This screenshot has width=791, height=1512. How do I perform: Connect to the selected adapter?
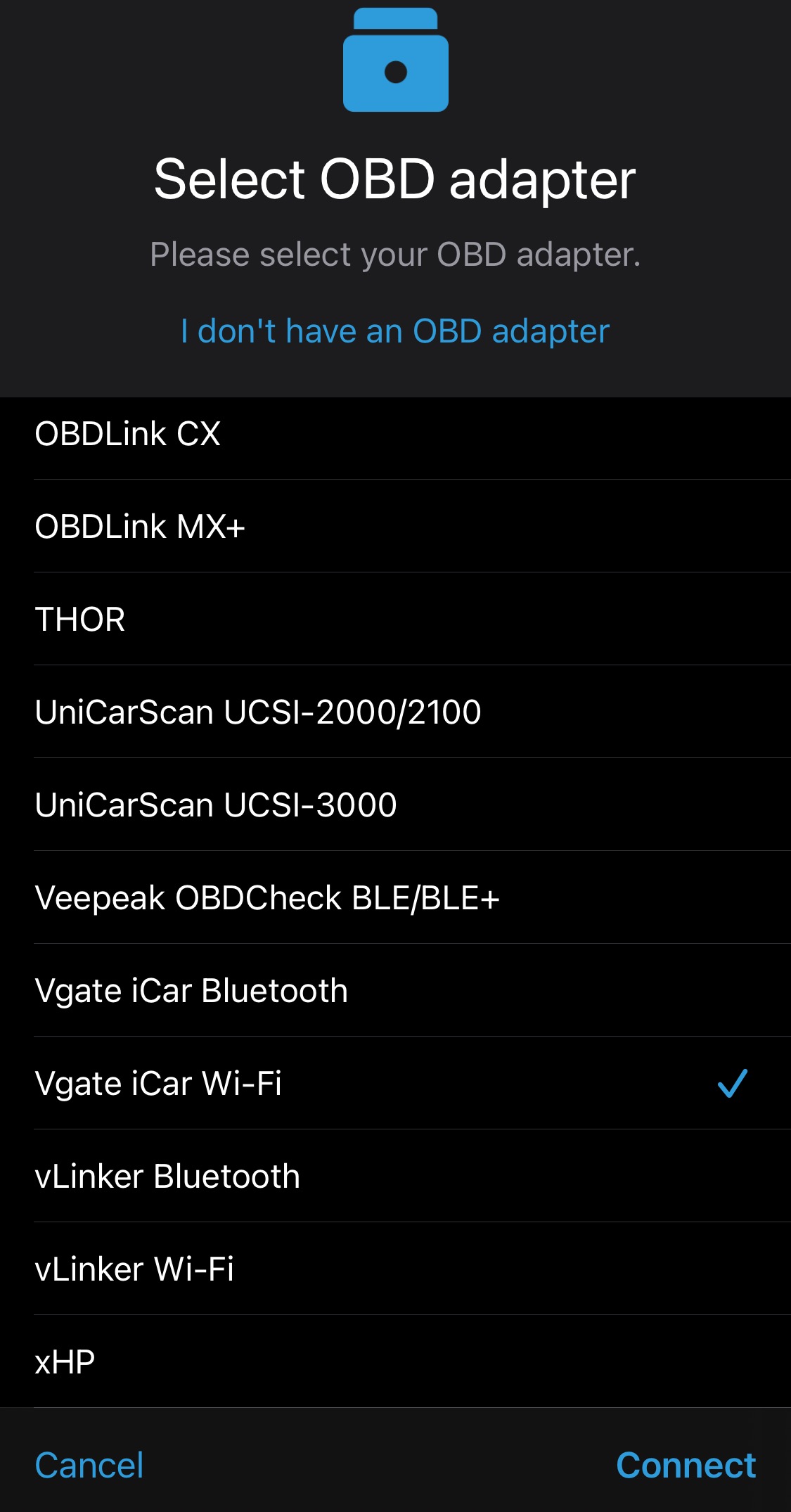[x=686, y=1466]
